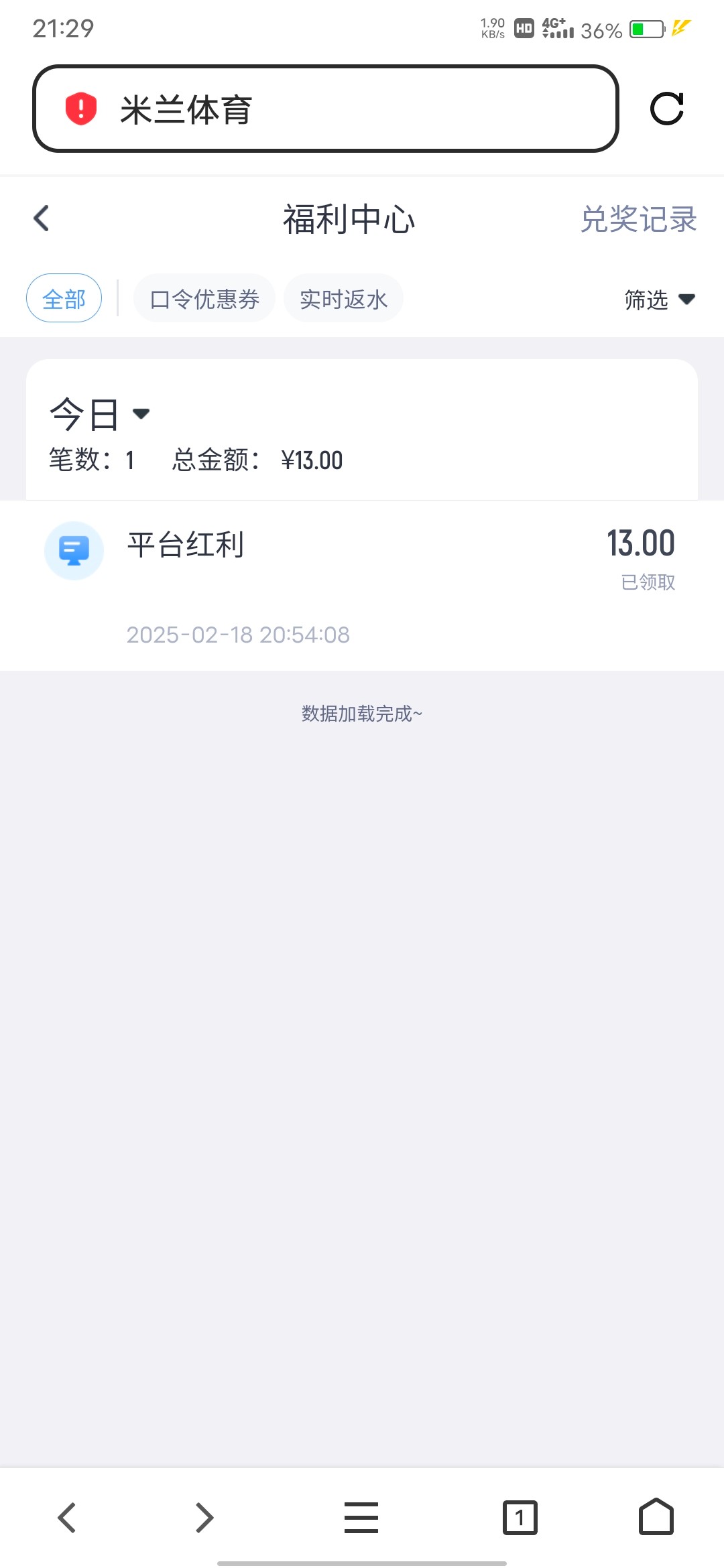Go back from 福利中心 page
Screen dimensions: 724x1568
42,218
